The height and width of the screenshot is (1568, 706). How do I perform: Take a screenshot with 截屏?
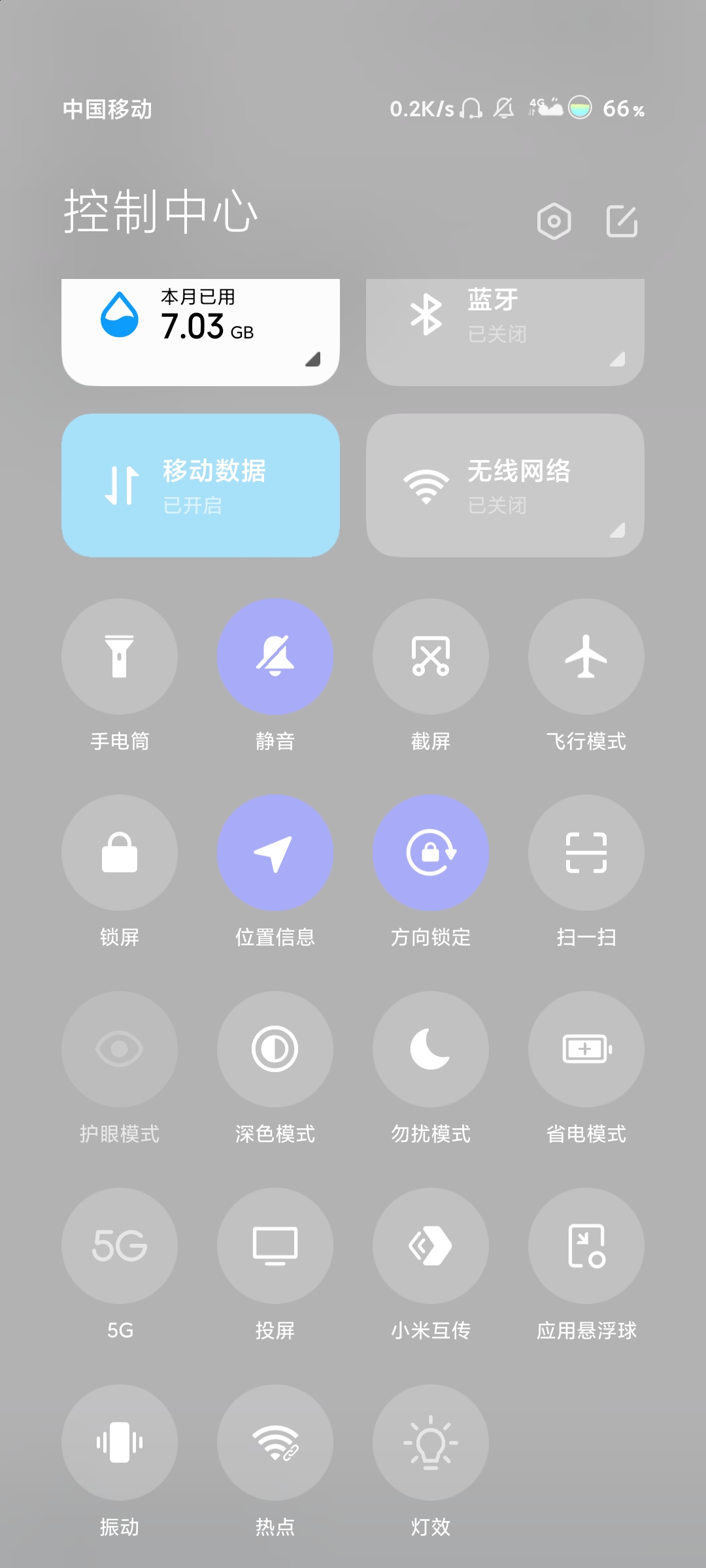431,657
